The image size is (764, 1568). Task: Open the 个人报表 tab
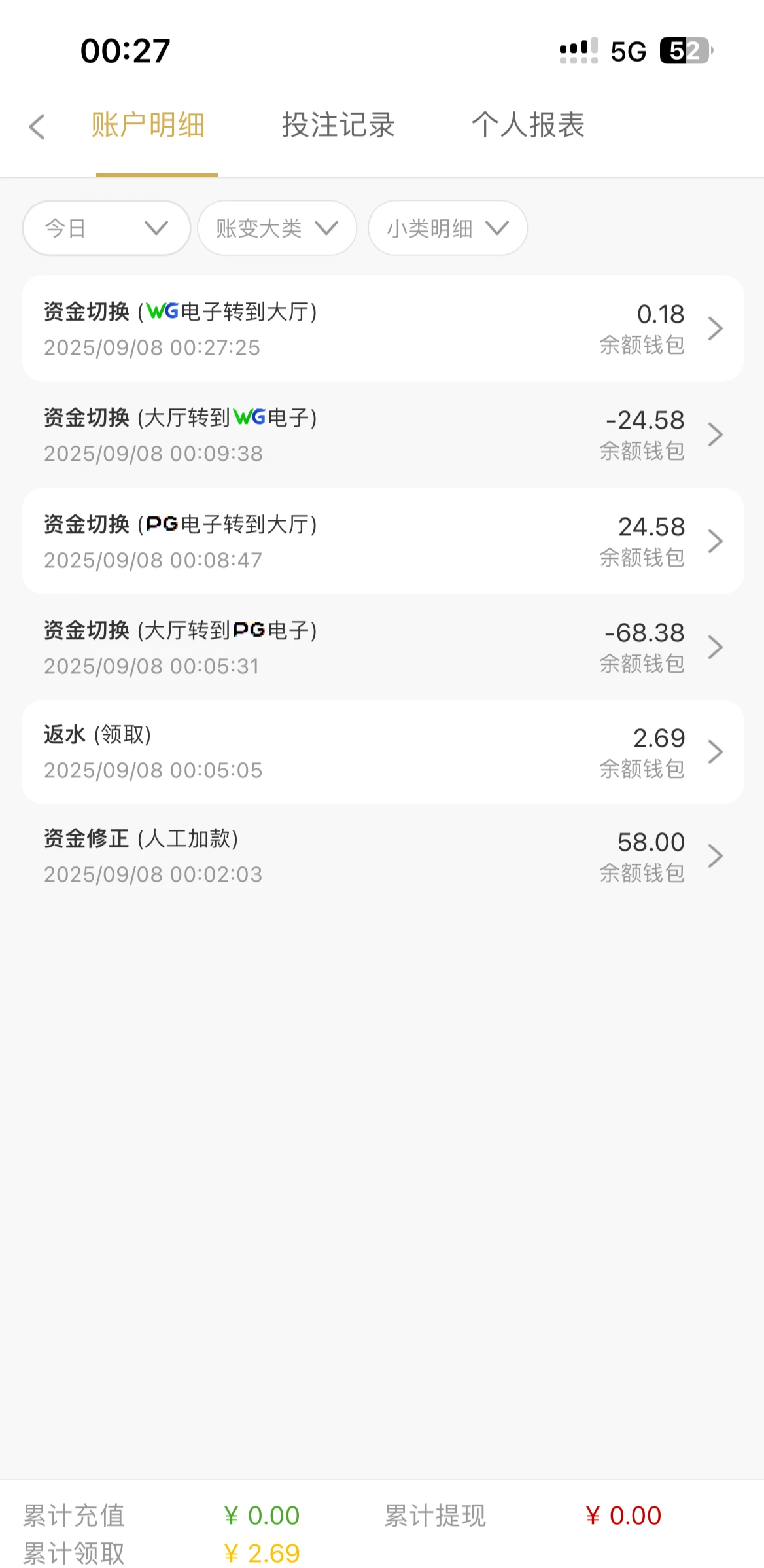529,126
